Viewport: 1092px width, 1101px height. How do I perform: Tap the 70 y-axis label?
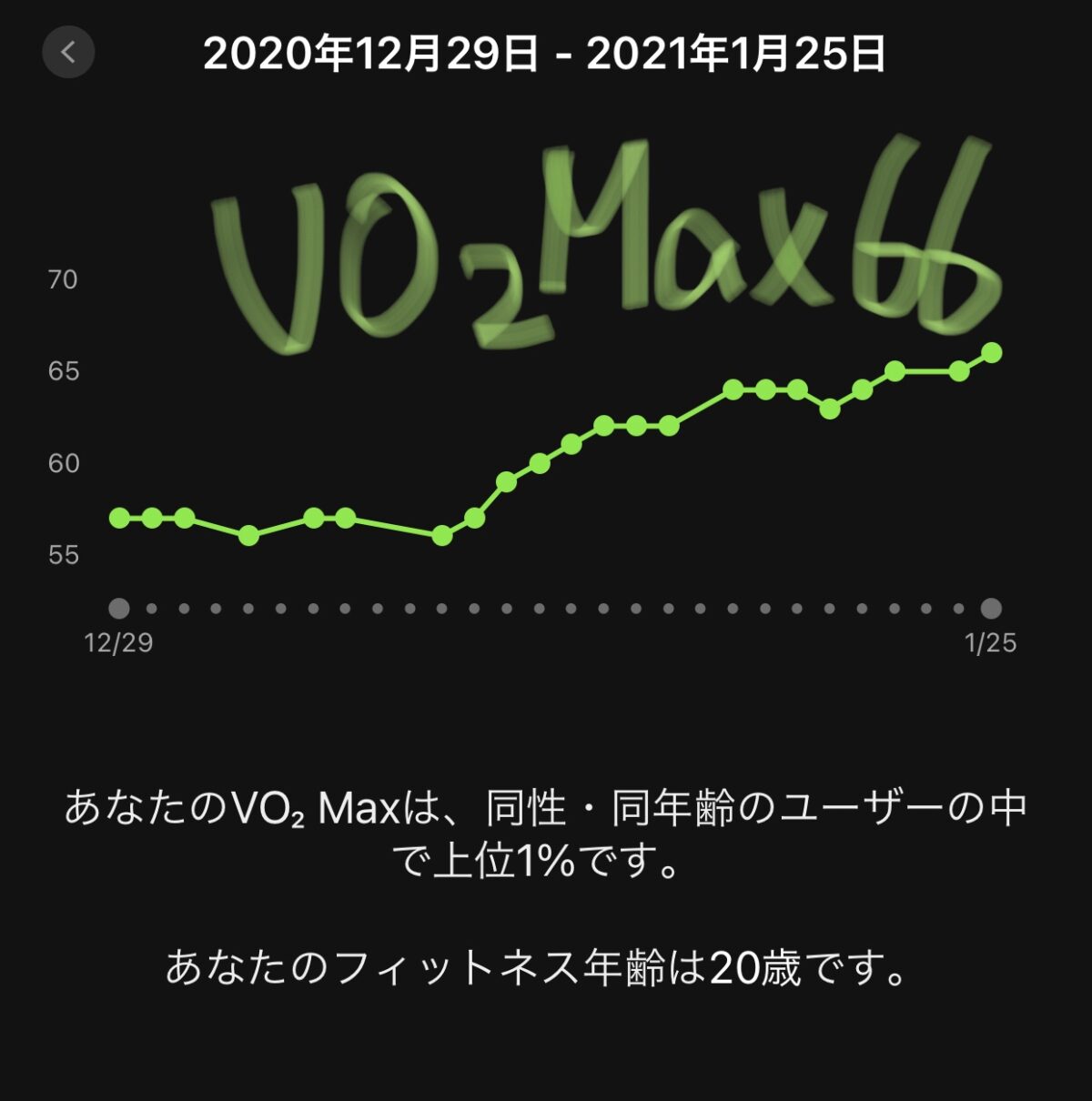tap(64, 280)
